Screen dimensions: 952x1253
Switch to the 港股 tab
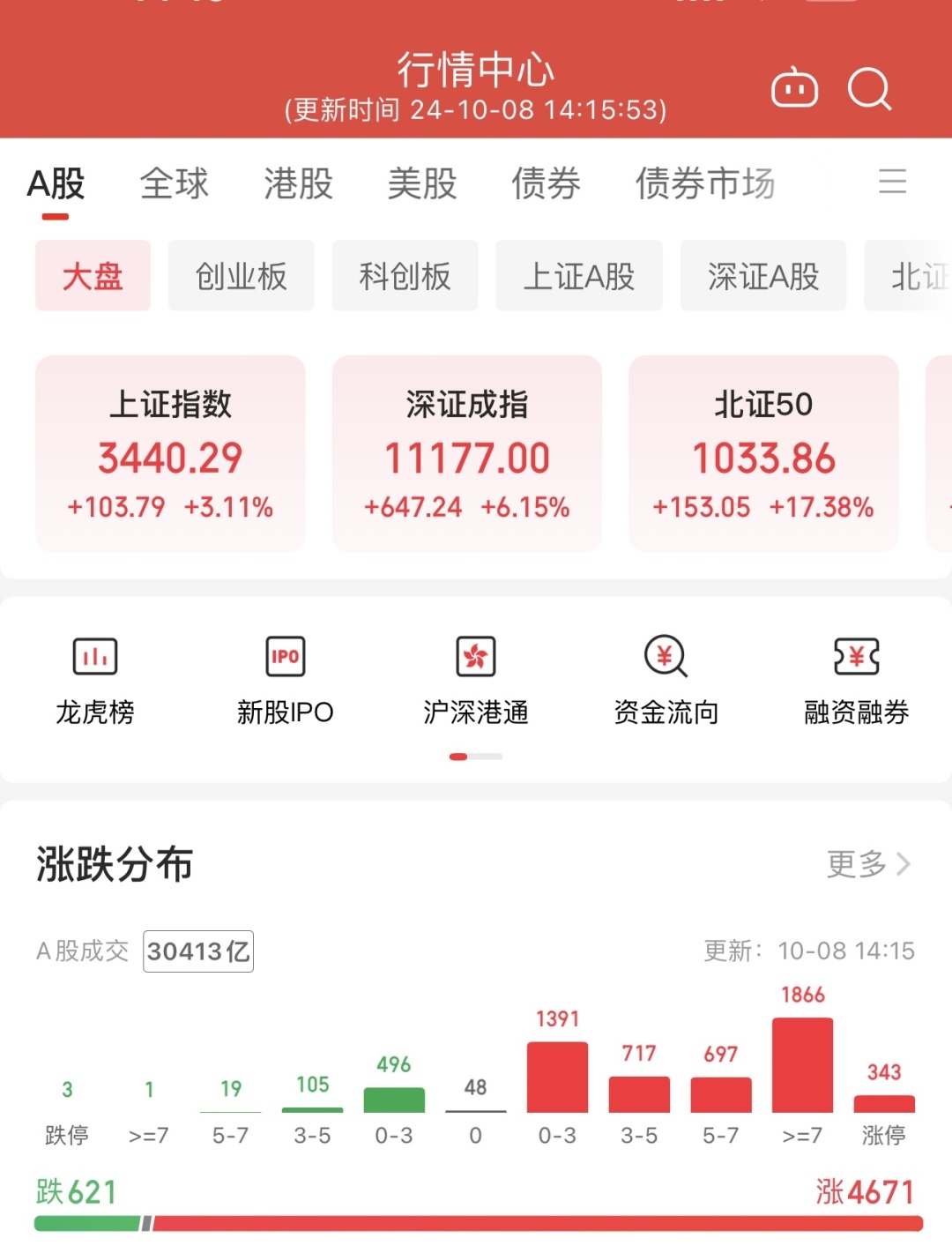coord(298,183)
